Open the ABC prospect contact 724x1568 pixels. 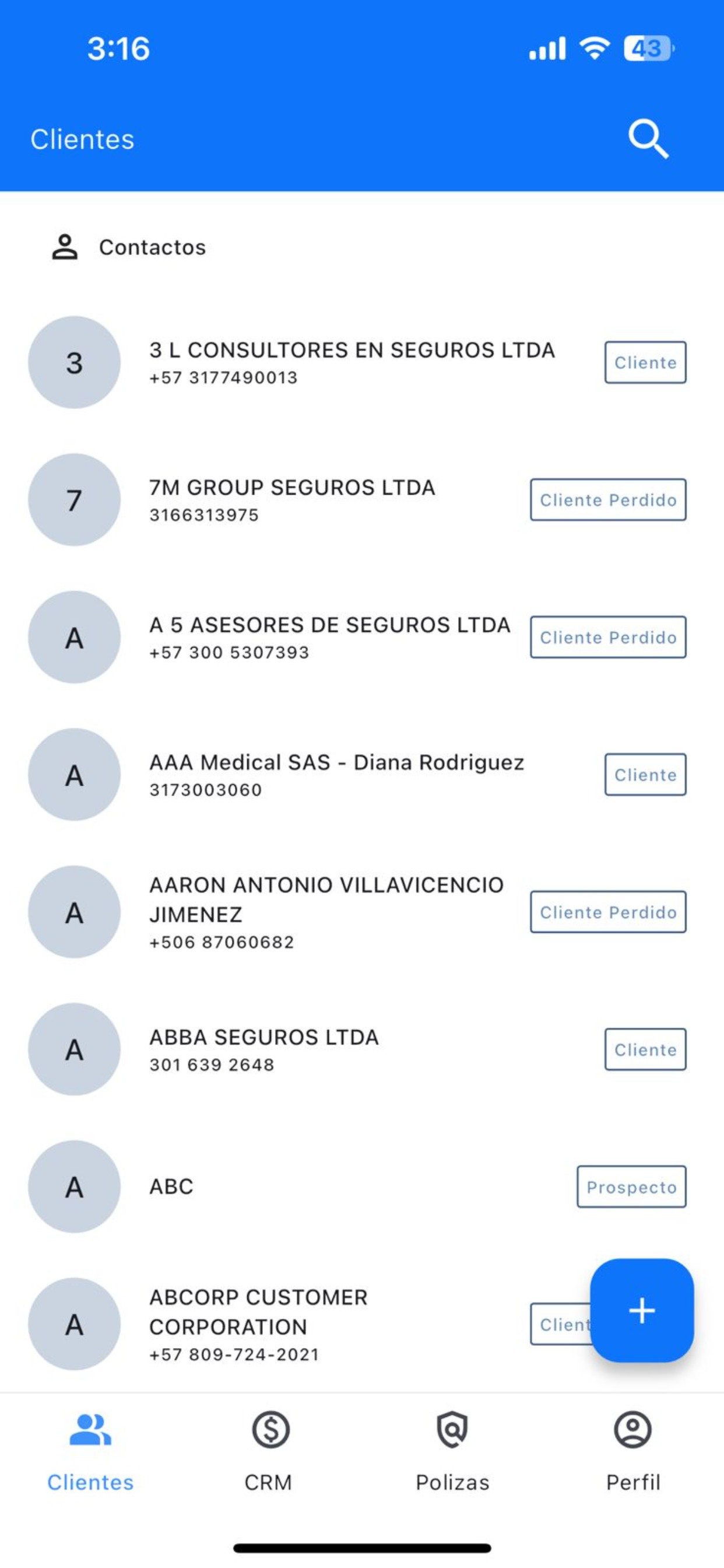pyautogui.click(x=362, y=1186)
